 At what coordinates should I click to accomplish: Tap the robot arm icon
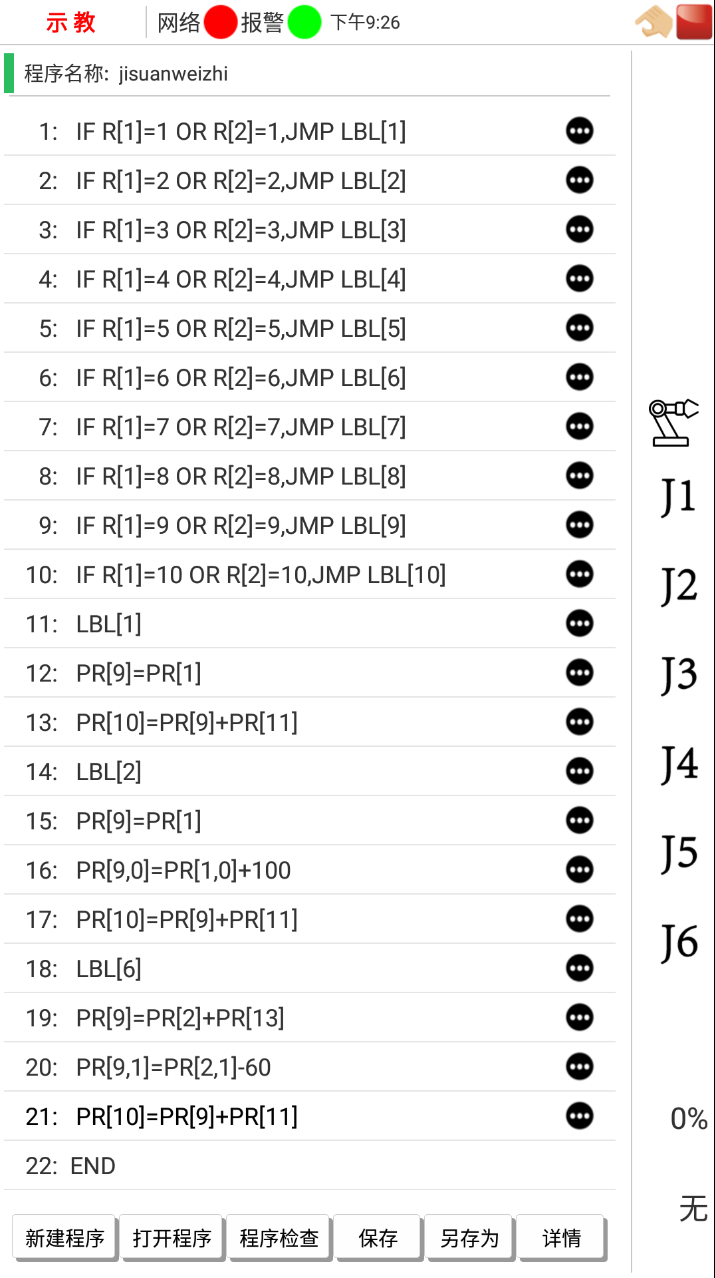click(x=673, y=421)
